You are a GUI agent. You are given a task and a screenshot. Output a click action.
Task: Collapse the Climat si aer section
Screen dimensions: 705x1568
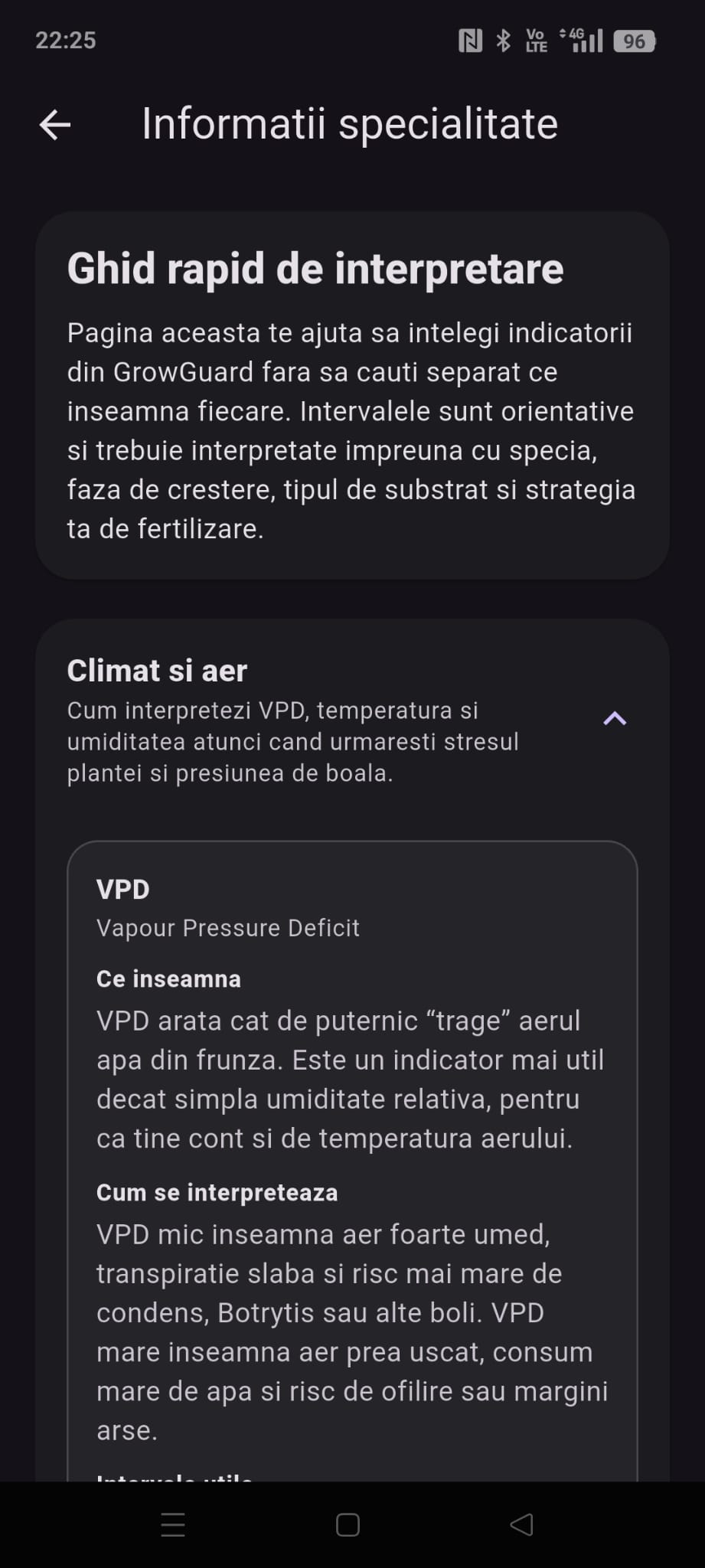click(x=615, y=719)
